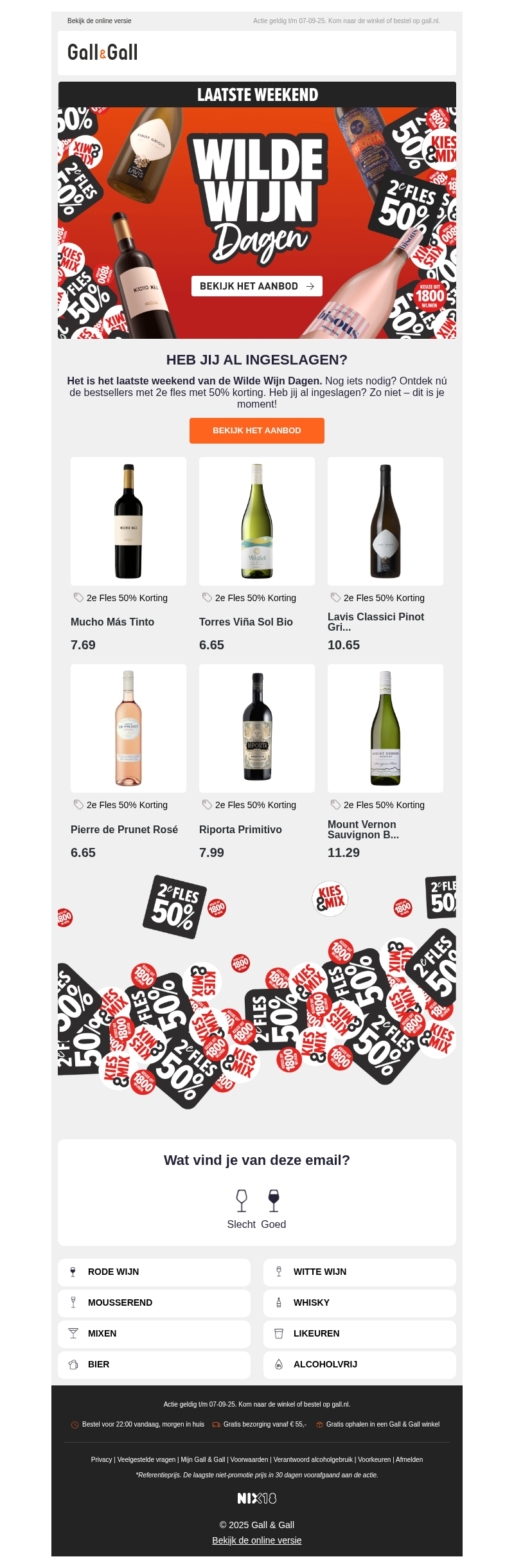Open Lavis Classici Pinot Grigio product
Image resolution: width=514 pixels, height=1568 pixels.
(385, 521)
